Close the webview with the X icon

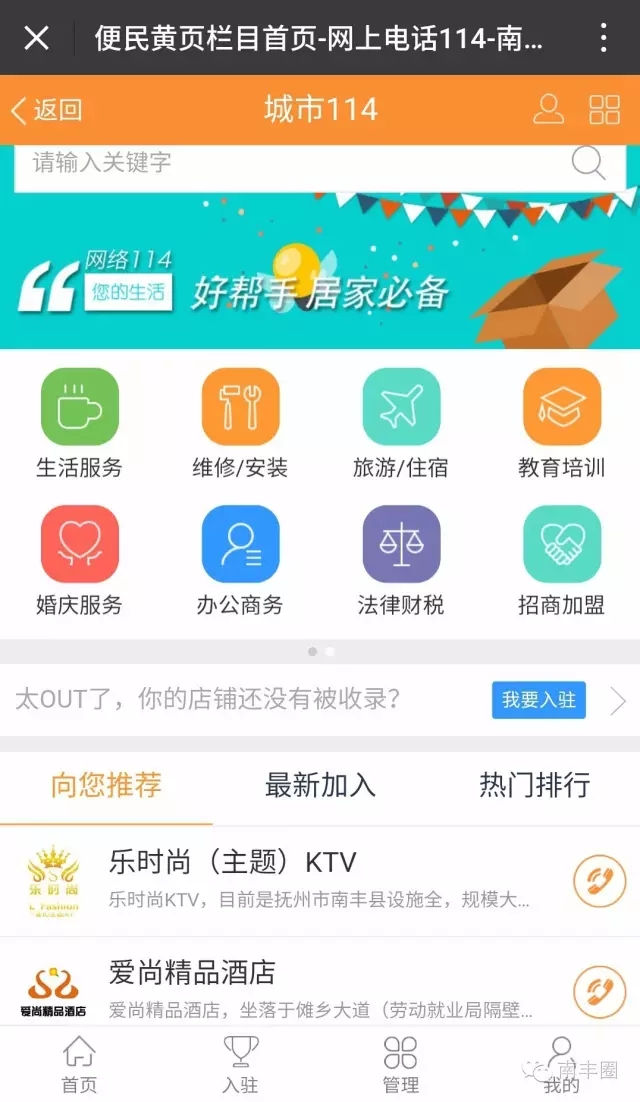click(37, 37)
